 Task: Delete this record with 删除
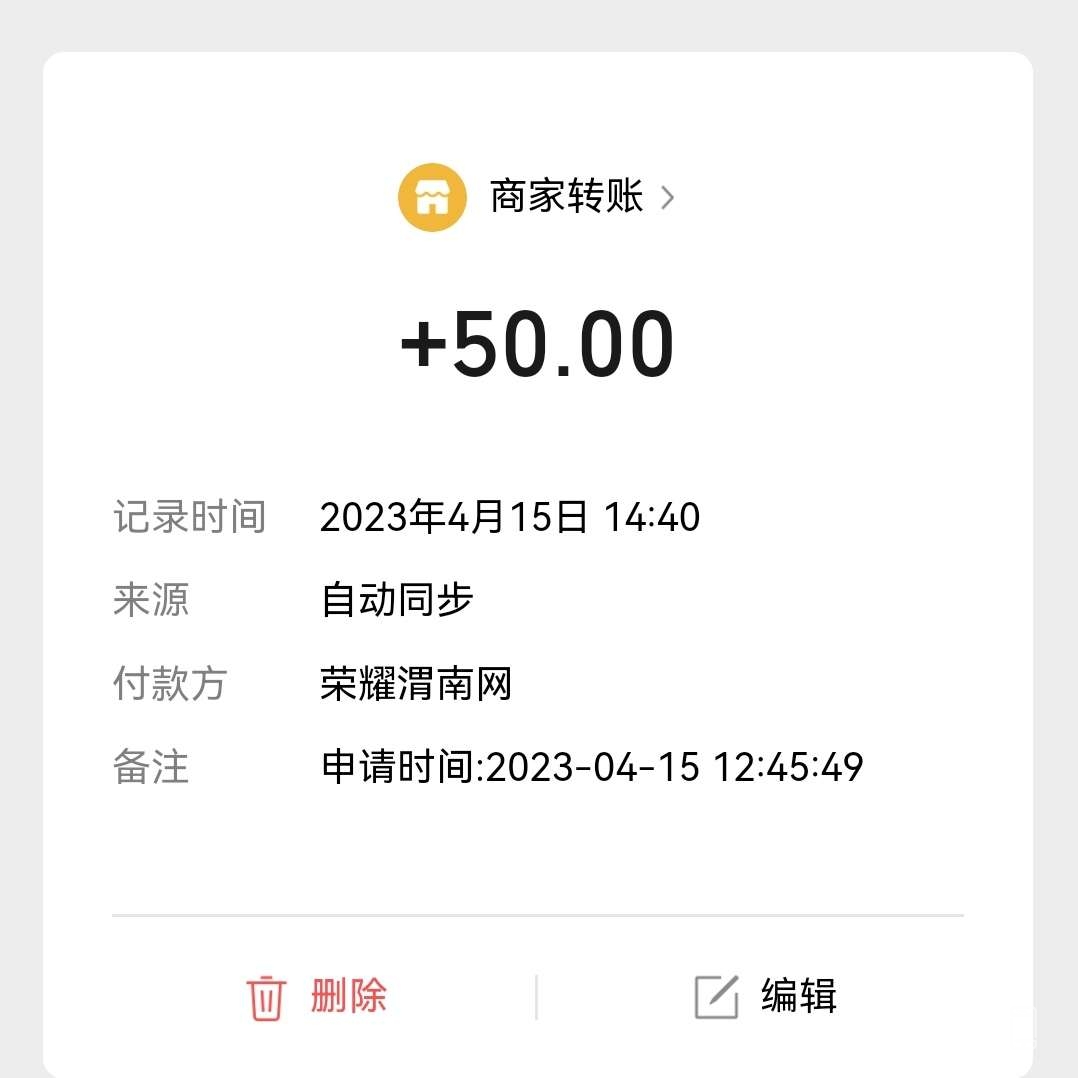(318, 997)
